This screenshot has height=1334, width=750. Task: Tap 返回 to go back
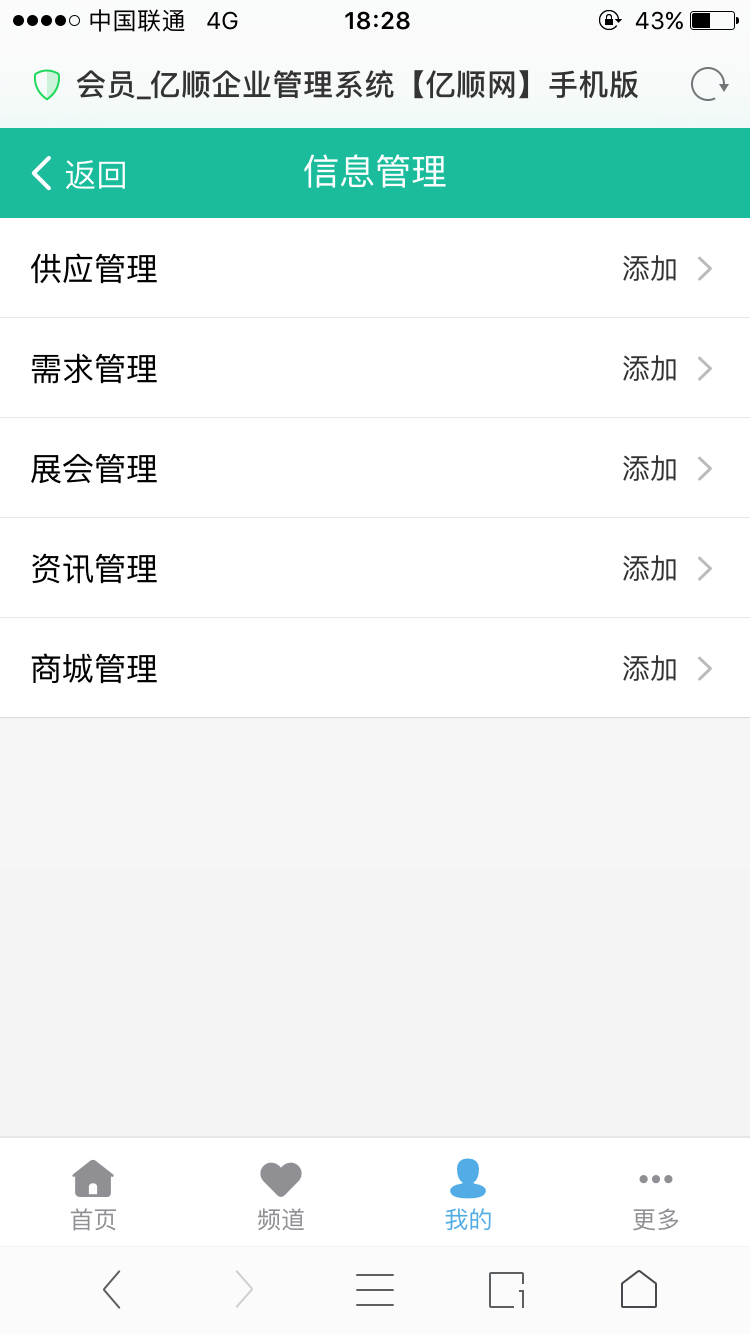click(x=79, y=174)
